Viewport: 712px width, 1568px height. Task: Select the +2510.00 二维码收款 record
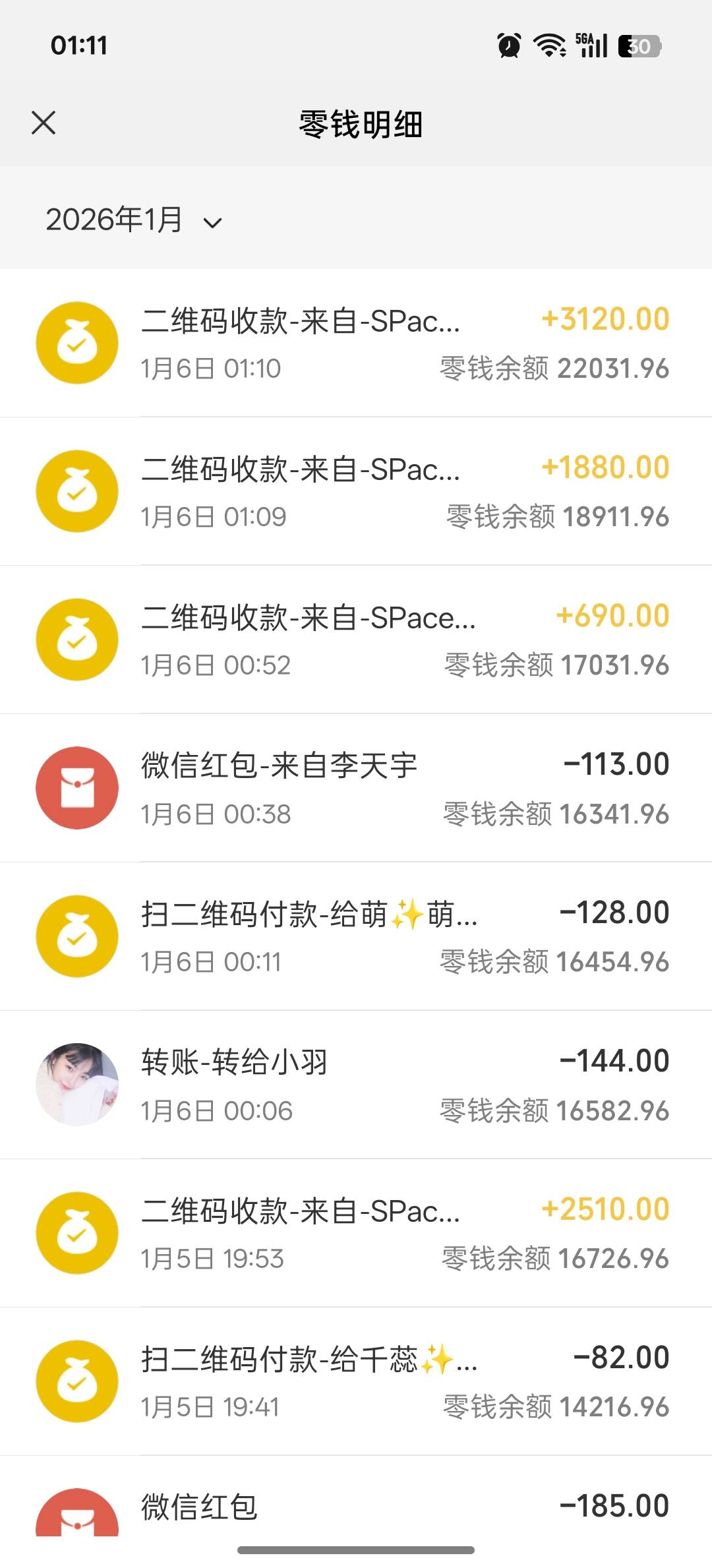[356, 1233]
